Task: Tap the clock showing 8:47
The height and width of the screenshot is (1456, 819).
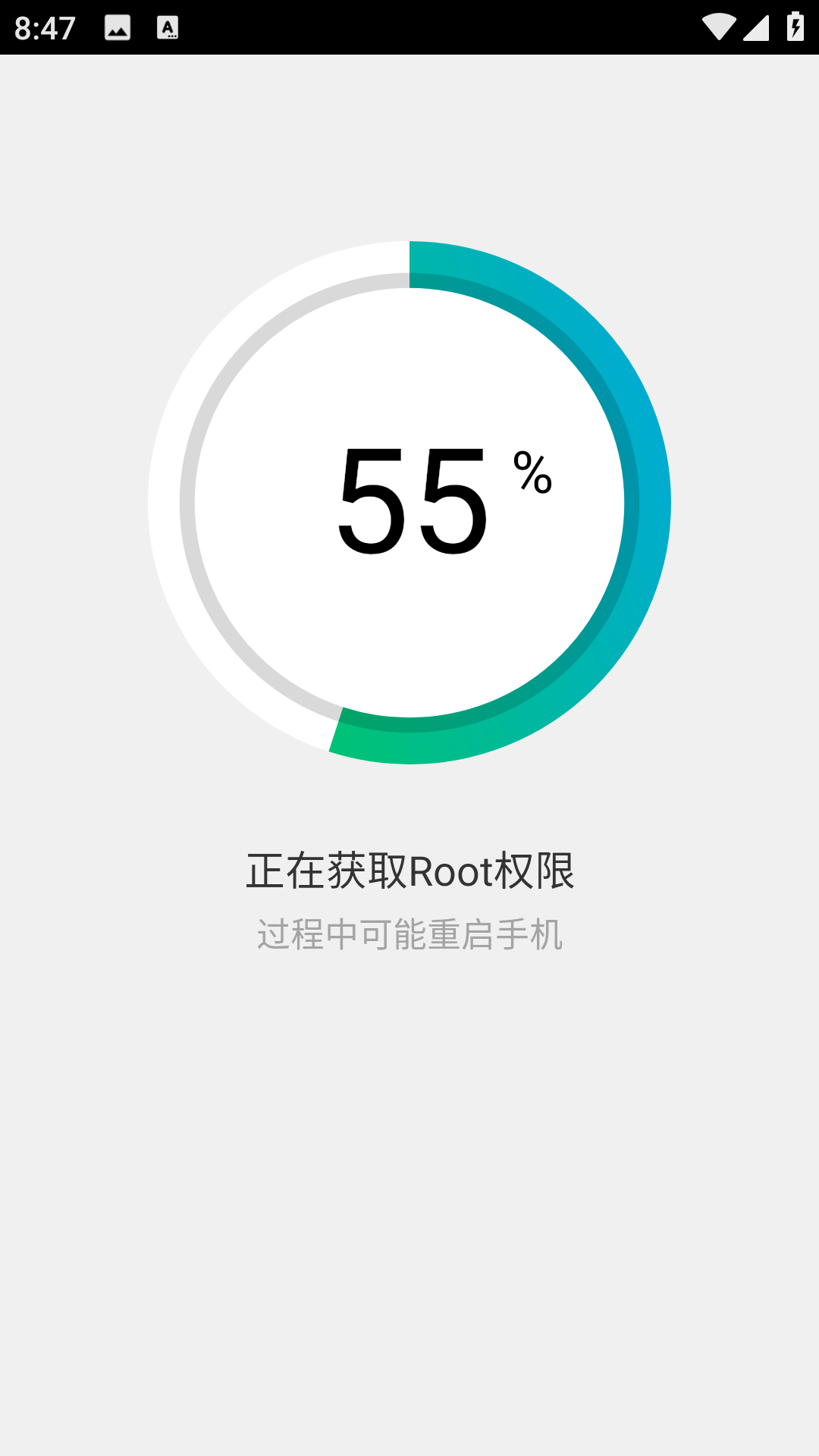Action: click(45, 27)
